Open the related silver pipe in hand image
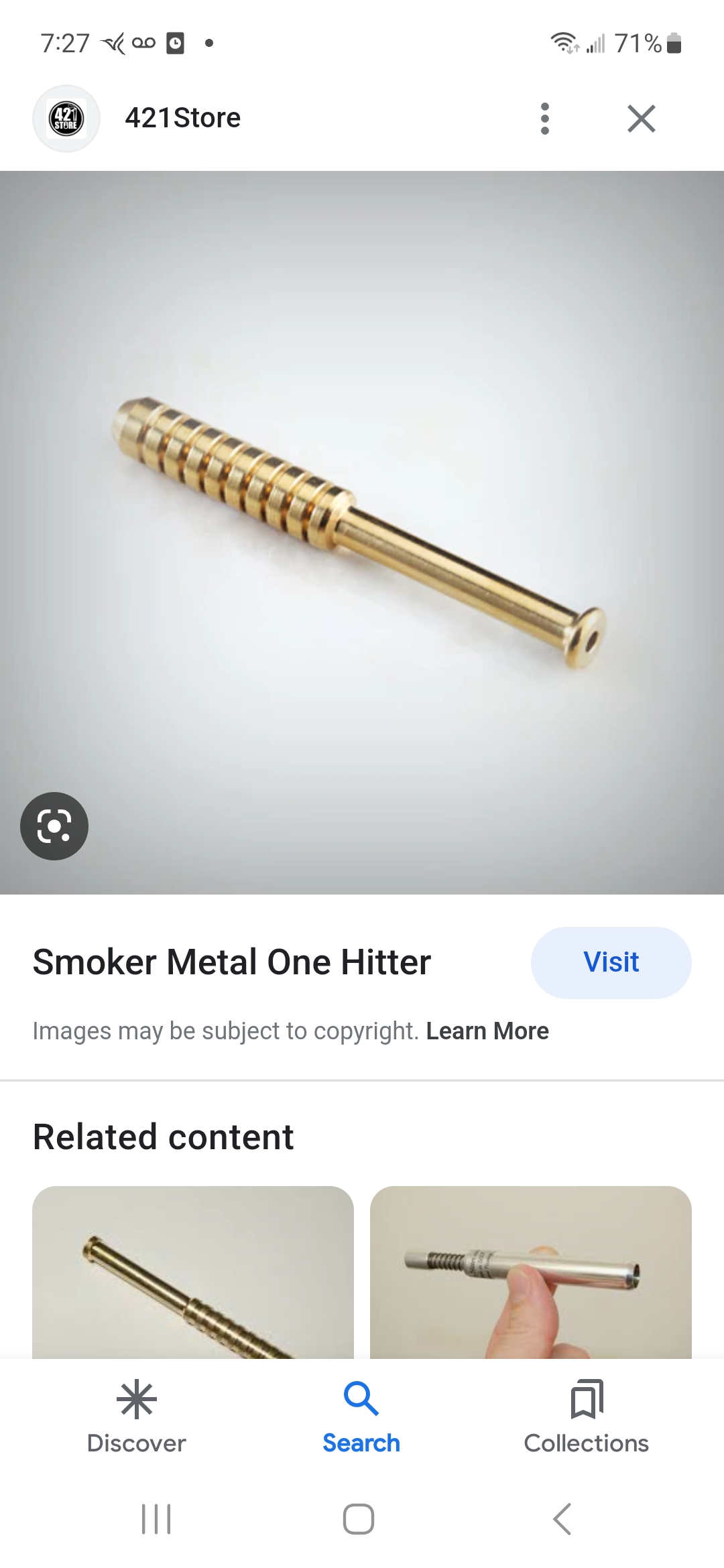The image size is (724, 1568). click(x=531, y=1272)
